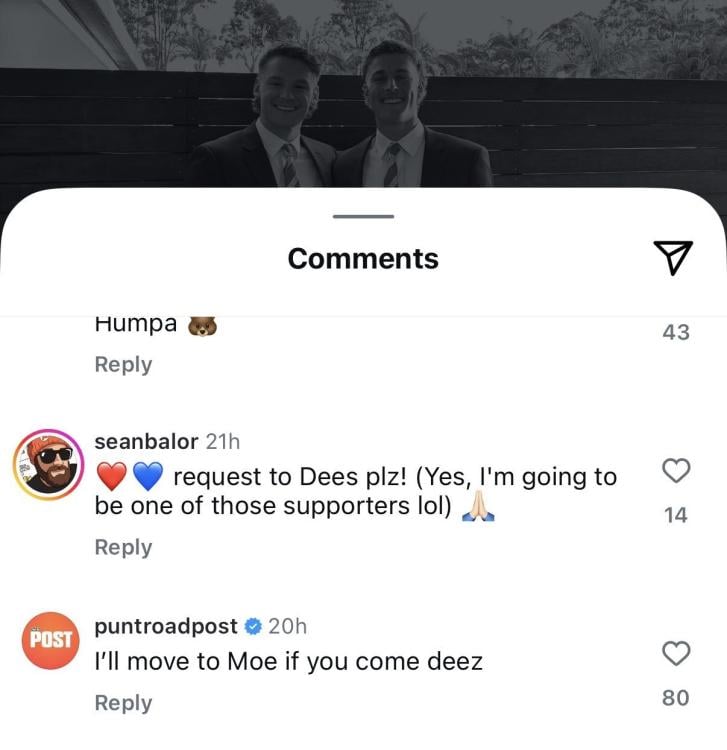727x750 pixels.
Task: Open puntroadpost's profile picture
Action: pyautogui.click(x=48, y=640)
